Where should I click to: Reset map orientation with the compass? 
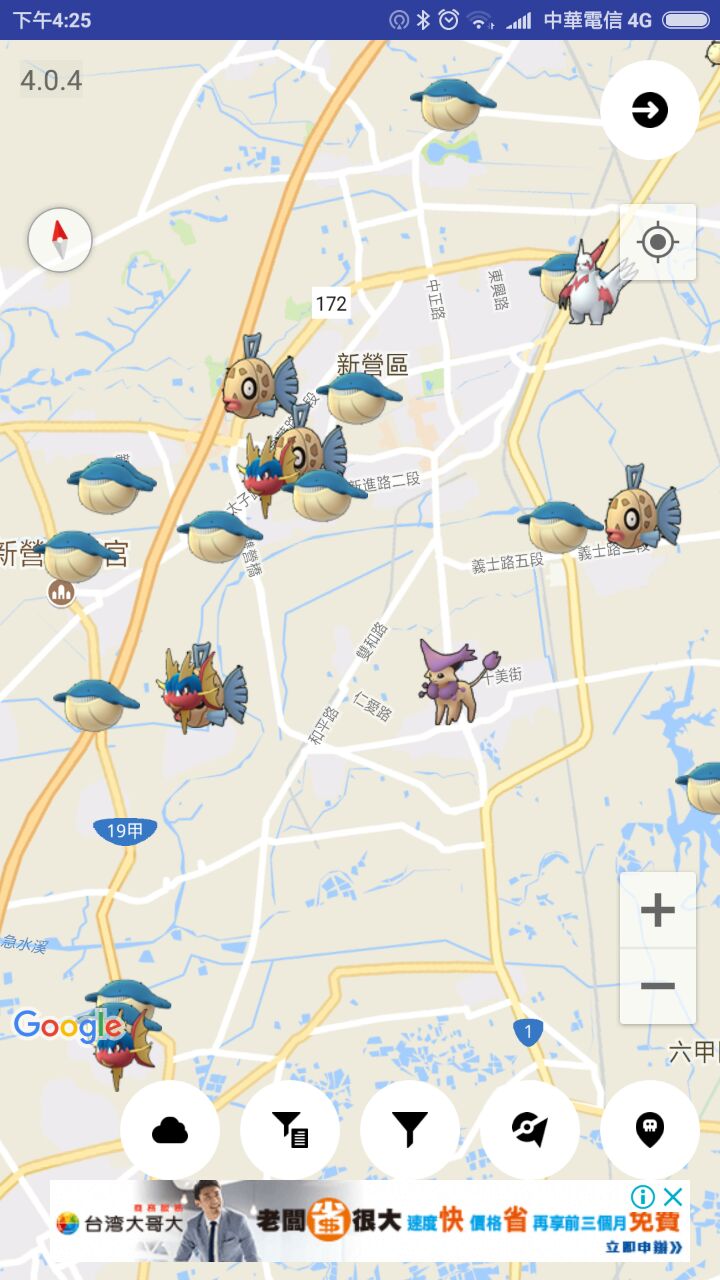(x=60, y=240)
